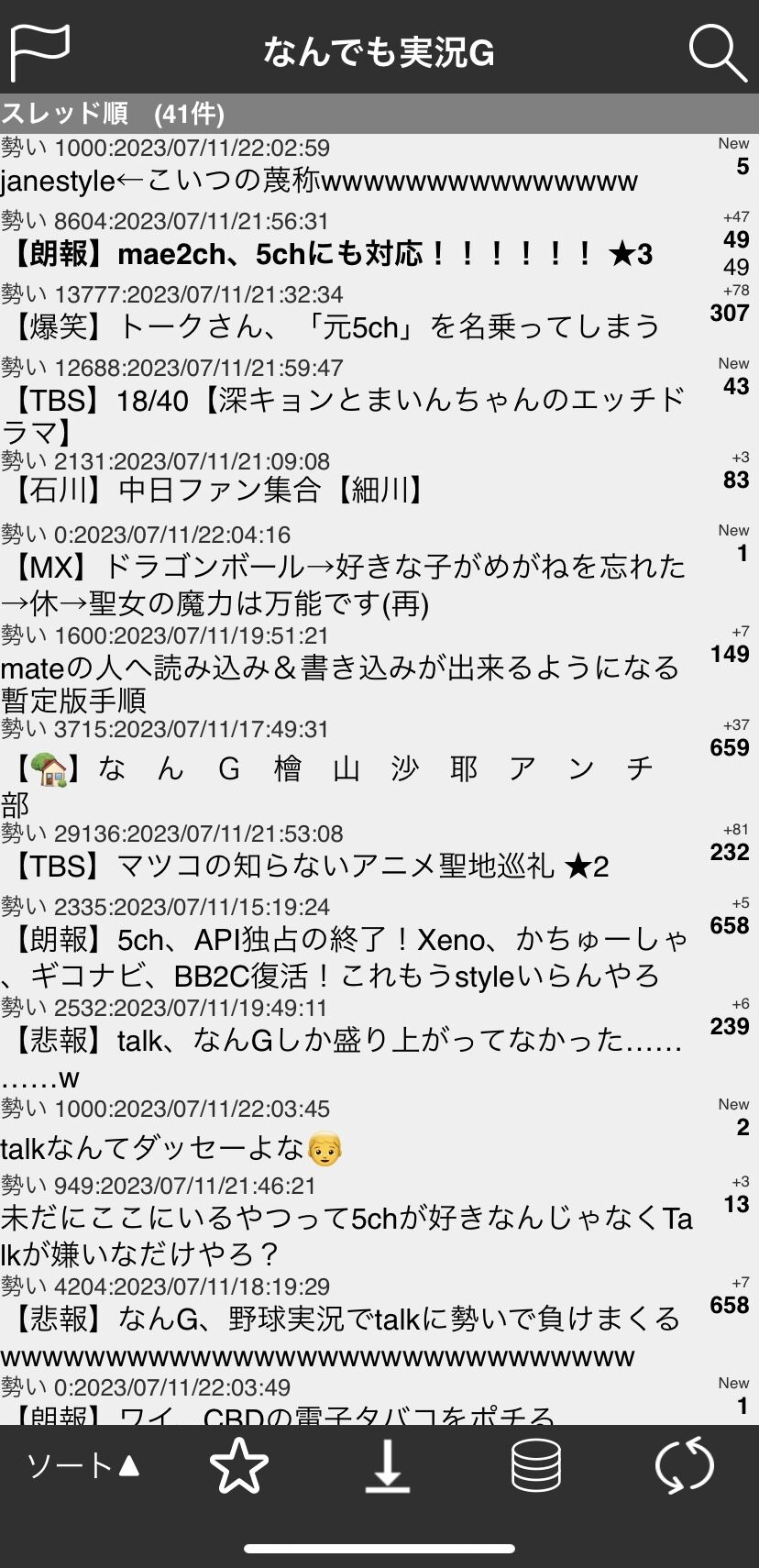Open the janestyle 蔑称 thread
Screen dimensions: 759x1568
click(319, 182)
